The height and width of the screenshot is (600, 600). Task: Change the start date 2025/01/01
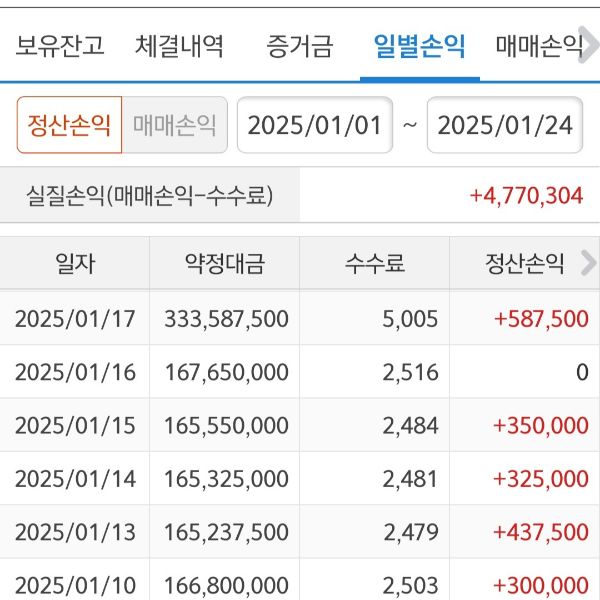[x=314, y=125]
